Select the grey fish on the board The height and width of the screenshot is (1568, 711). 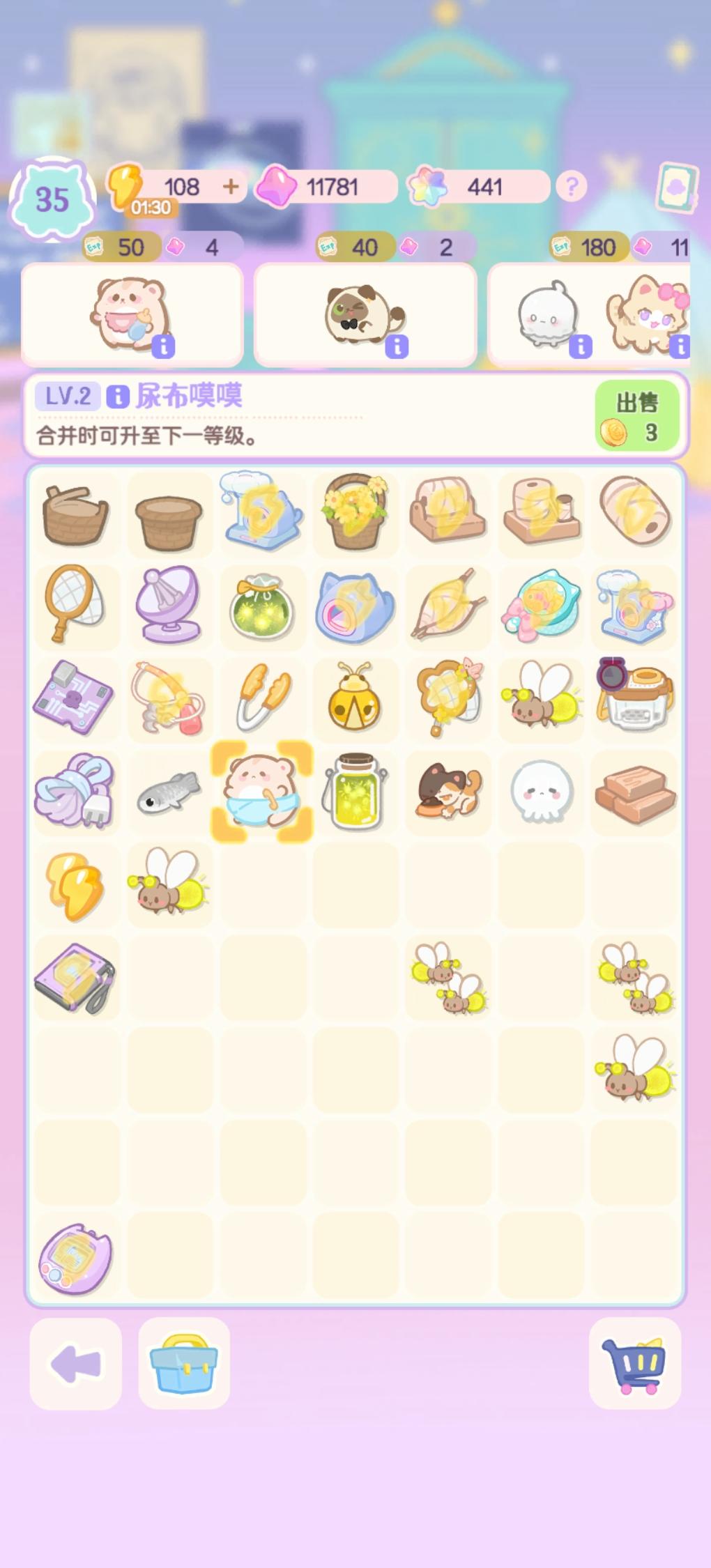pos(169,792)
